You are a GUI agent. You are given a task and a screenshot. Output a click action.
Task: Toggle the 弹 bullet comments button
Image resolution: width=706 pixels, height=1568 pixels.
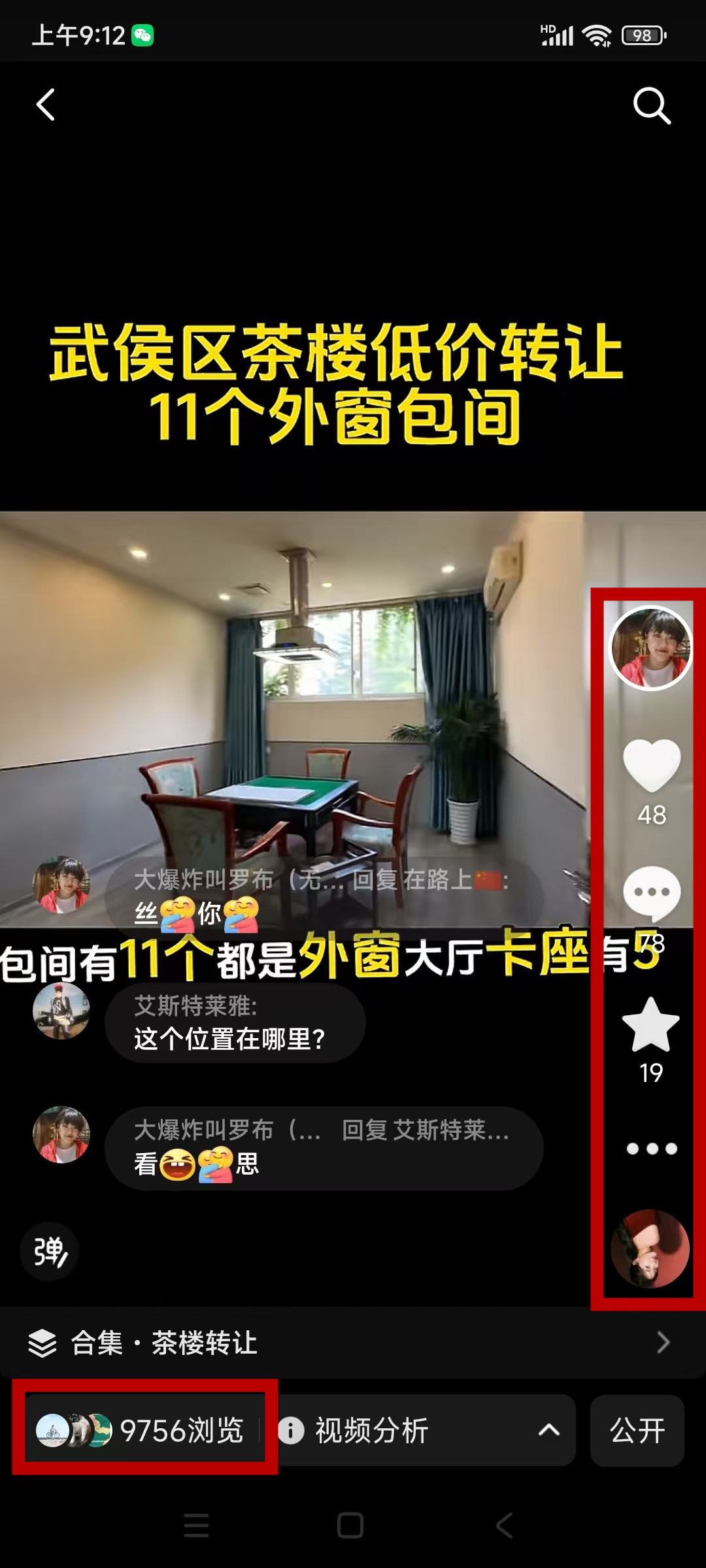click(x=50, y=1251)
